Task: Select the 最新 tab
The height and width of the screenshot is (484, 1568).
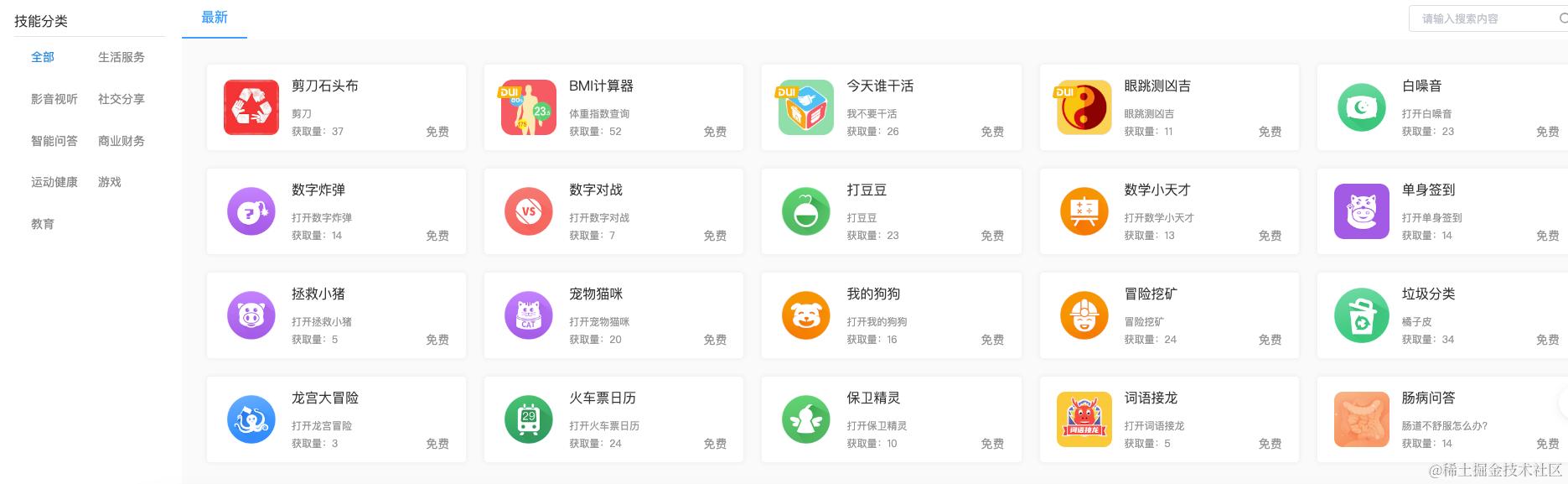Action: tap(215, 18)
